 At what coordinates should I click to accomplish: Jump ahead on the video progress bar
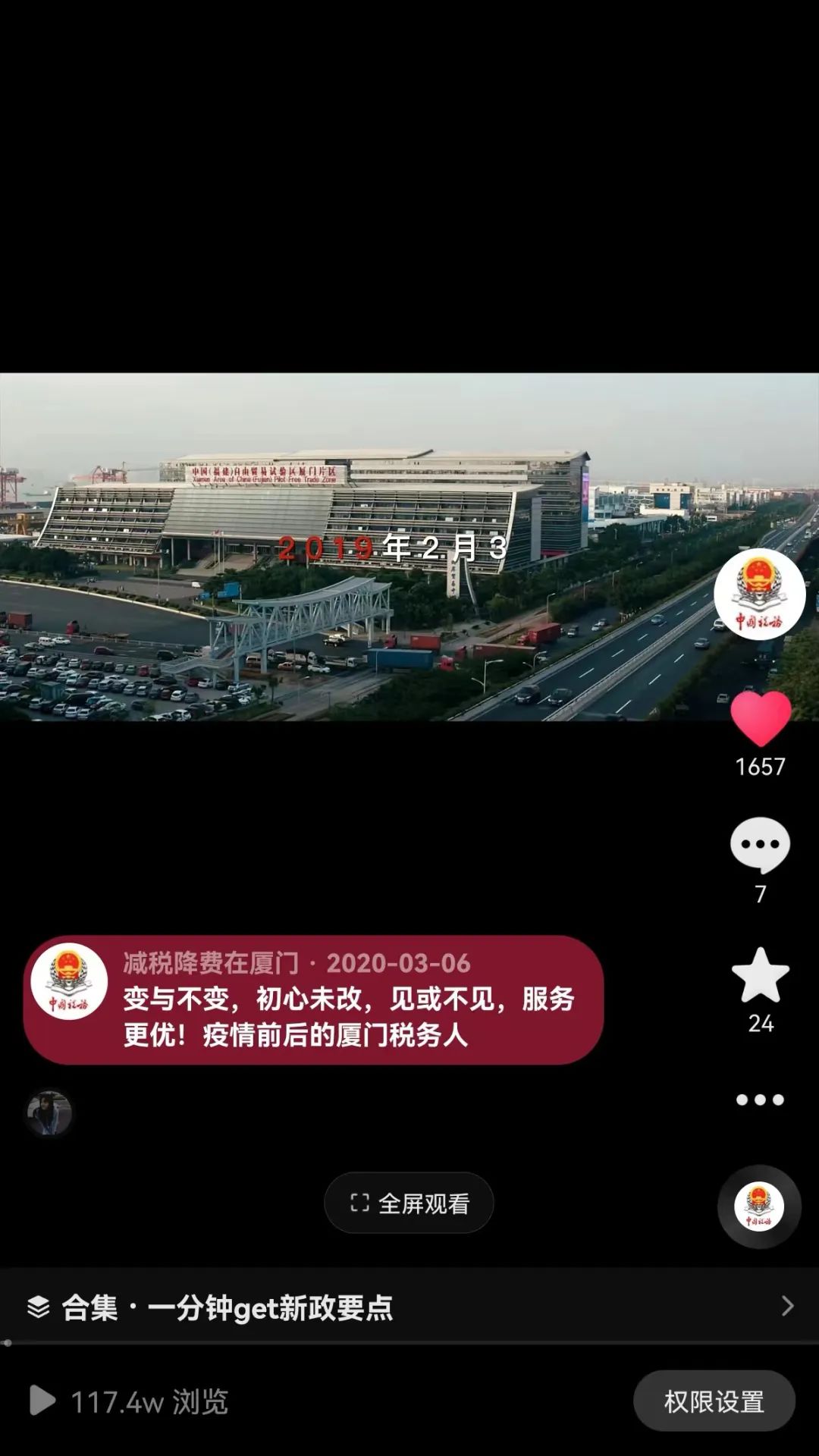tap(409, 1343)
